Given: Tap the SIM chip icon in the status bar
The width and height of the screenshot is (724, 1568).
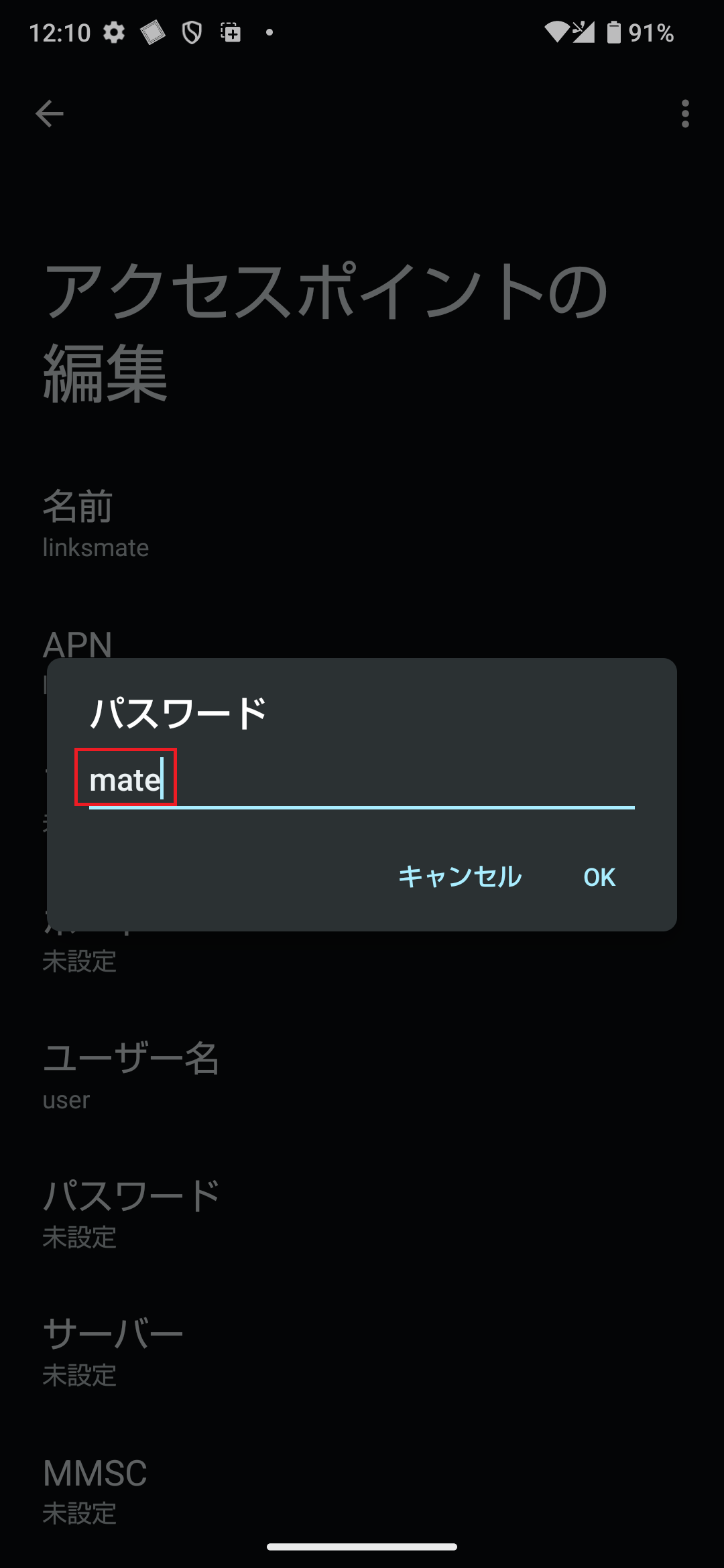Looking at the screenshot, I should click(153, 32).
